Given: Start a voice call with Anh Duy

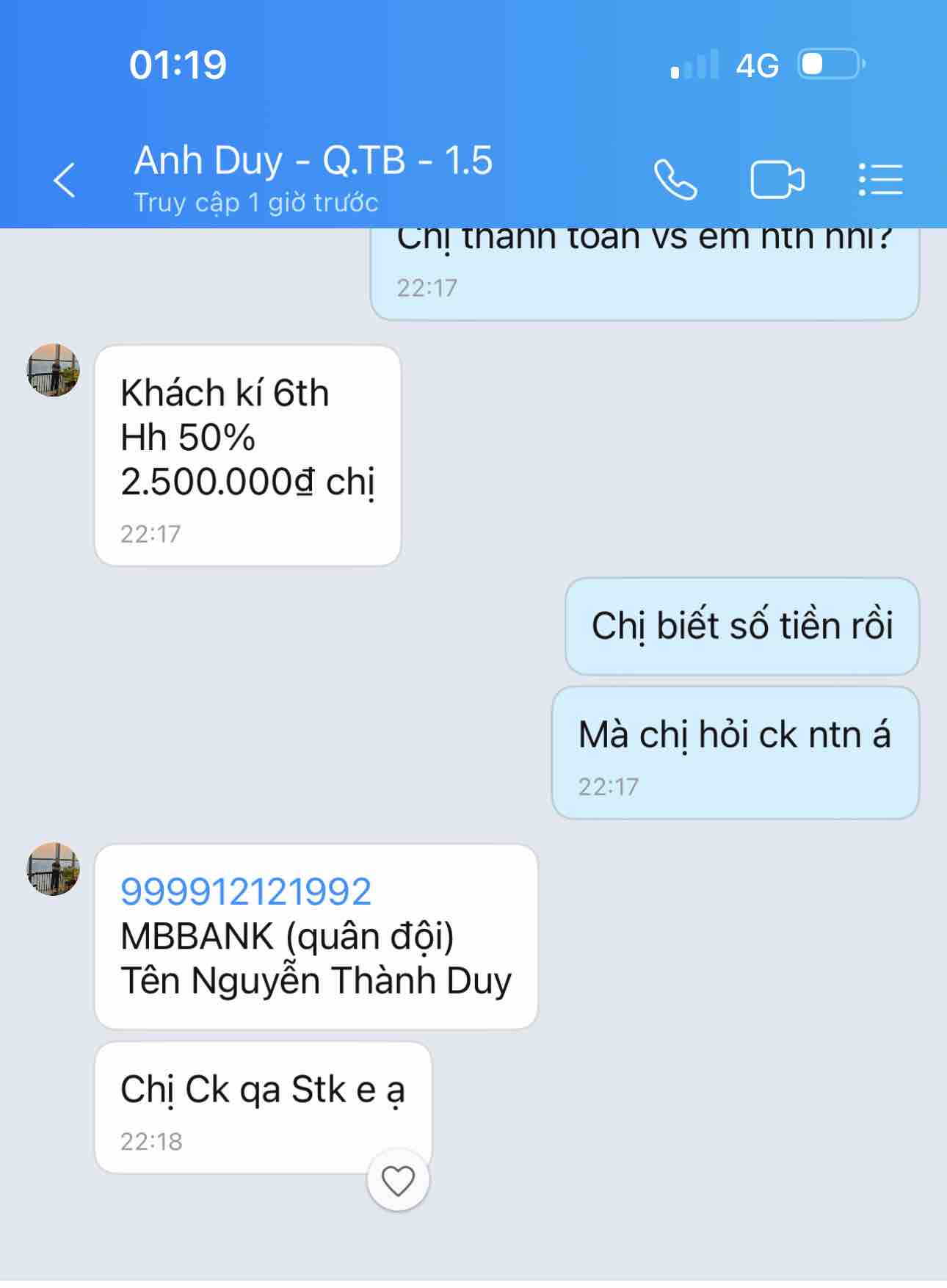Looking at the screenshot, I should coord(675,180).
